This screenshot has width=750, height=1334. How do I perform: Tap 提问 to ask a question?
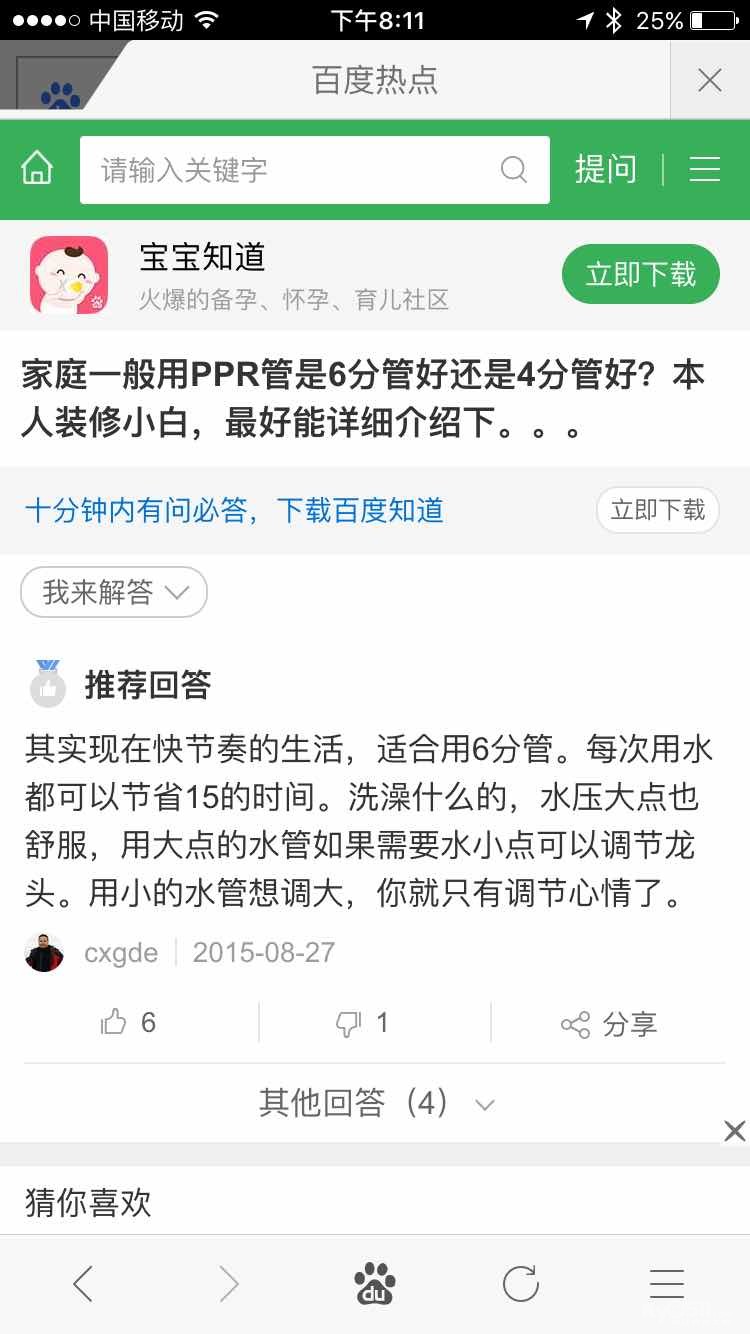605,169
